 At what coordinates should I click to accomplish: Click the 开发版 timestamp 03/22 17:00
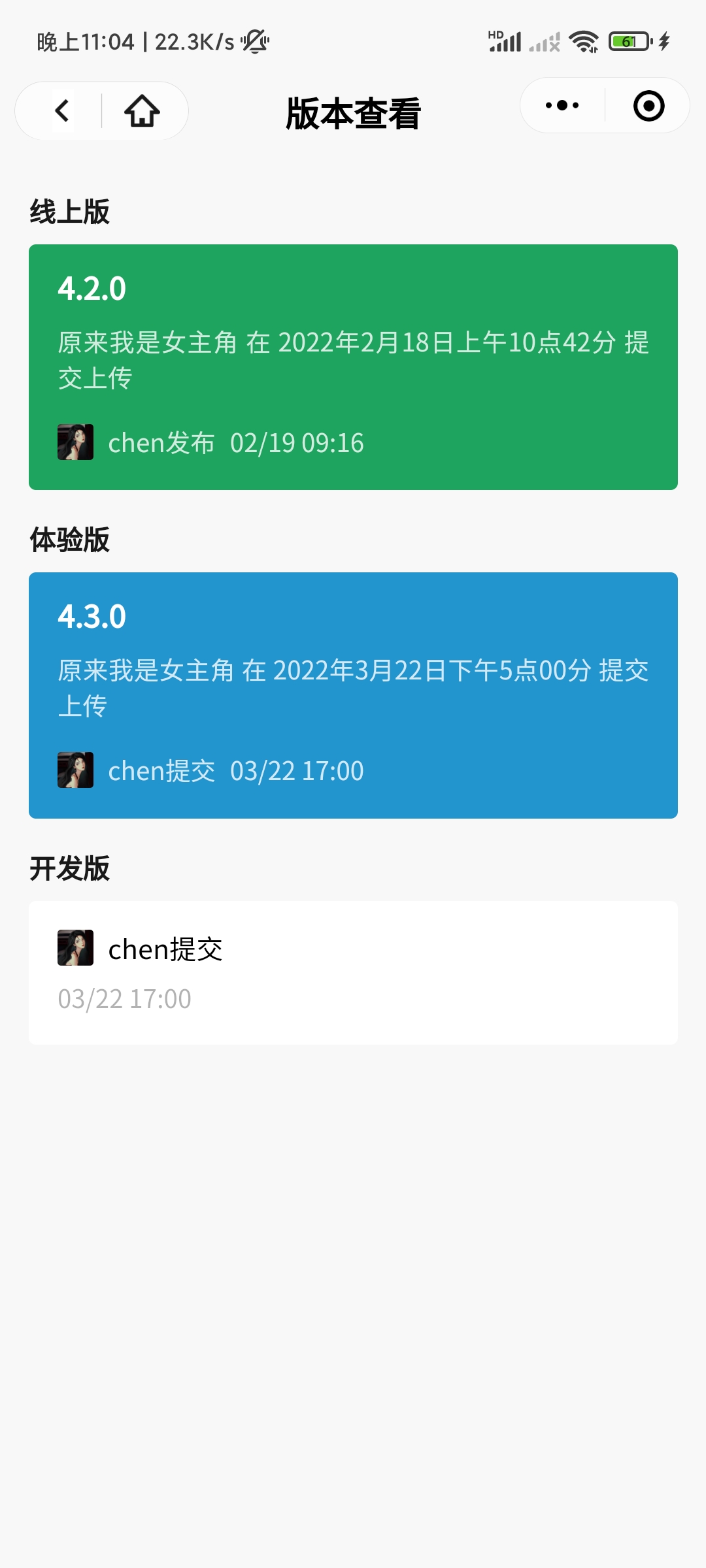point(124,999)
